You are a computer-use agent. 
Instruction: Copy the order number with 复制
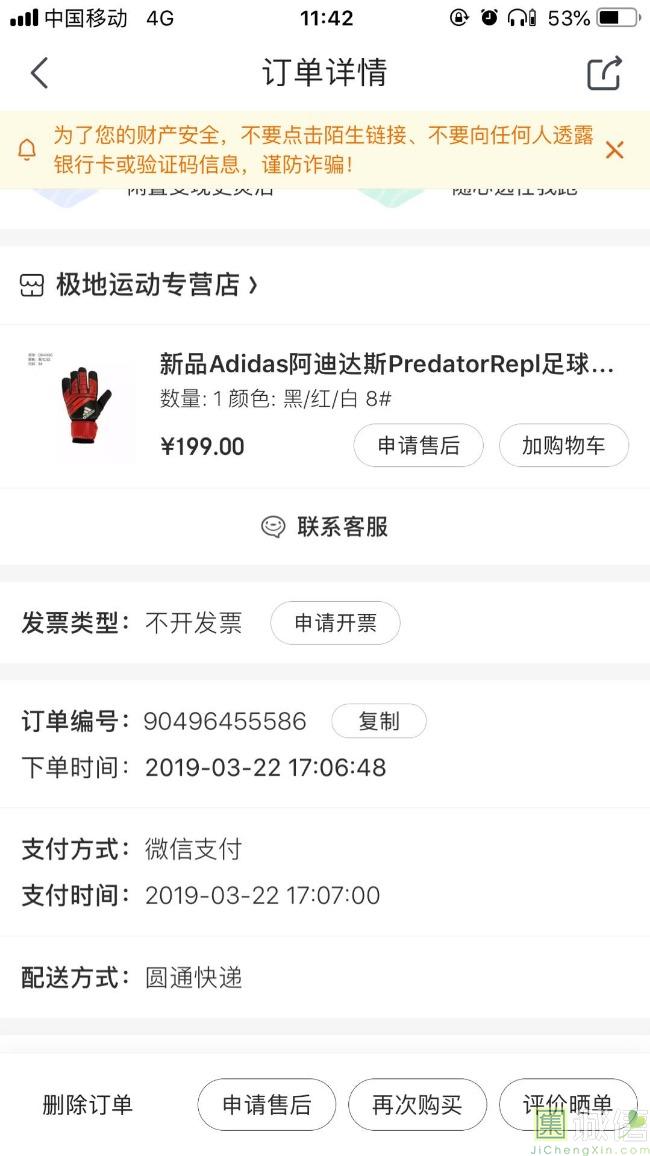(378, 721)
